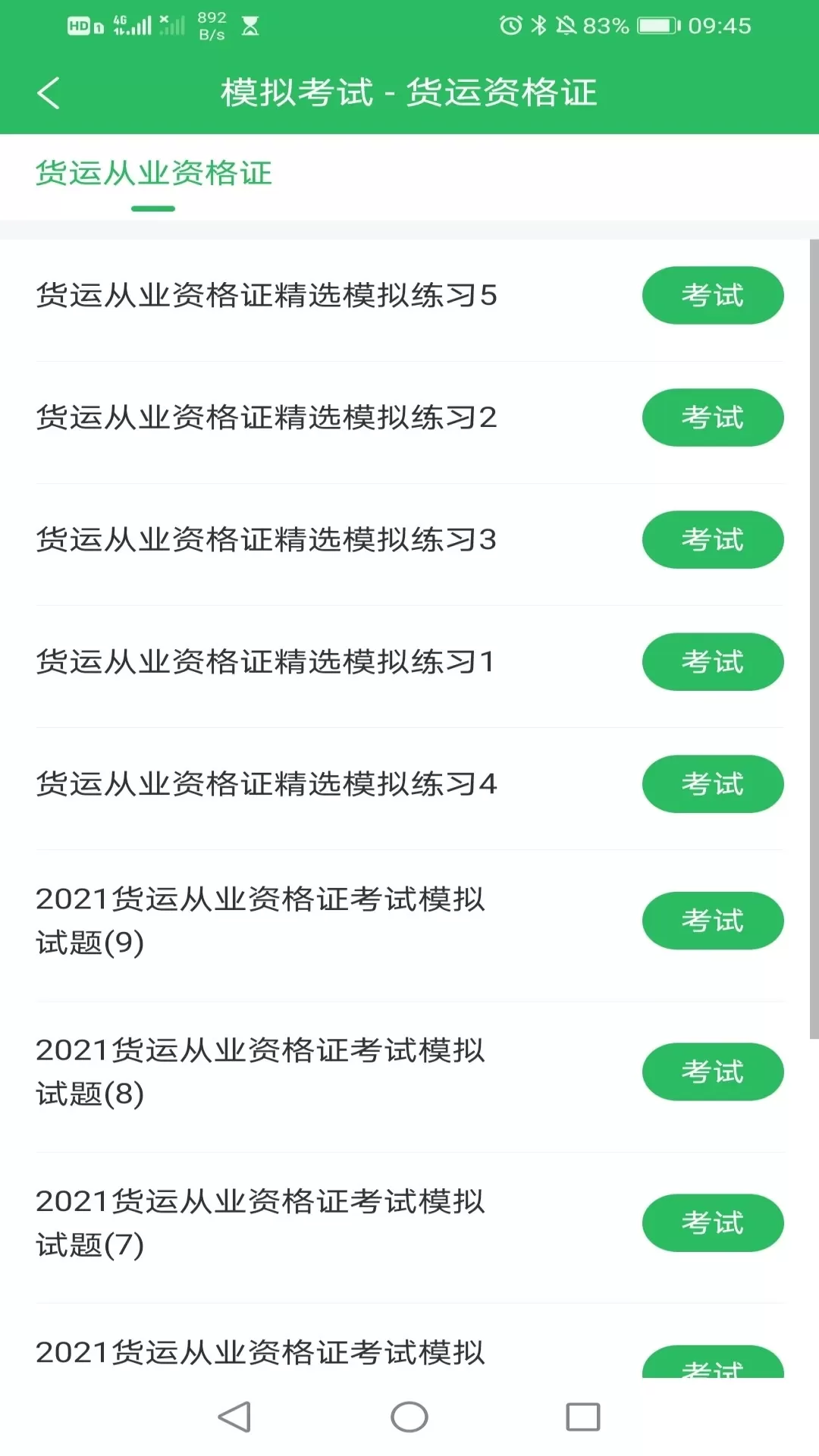Tap 考试 beside 2021 模拟试题(8)
Screen dimensions: 819x1456
click(713, 1072)
